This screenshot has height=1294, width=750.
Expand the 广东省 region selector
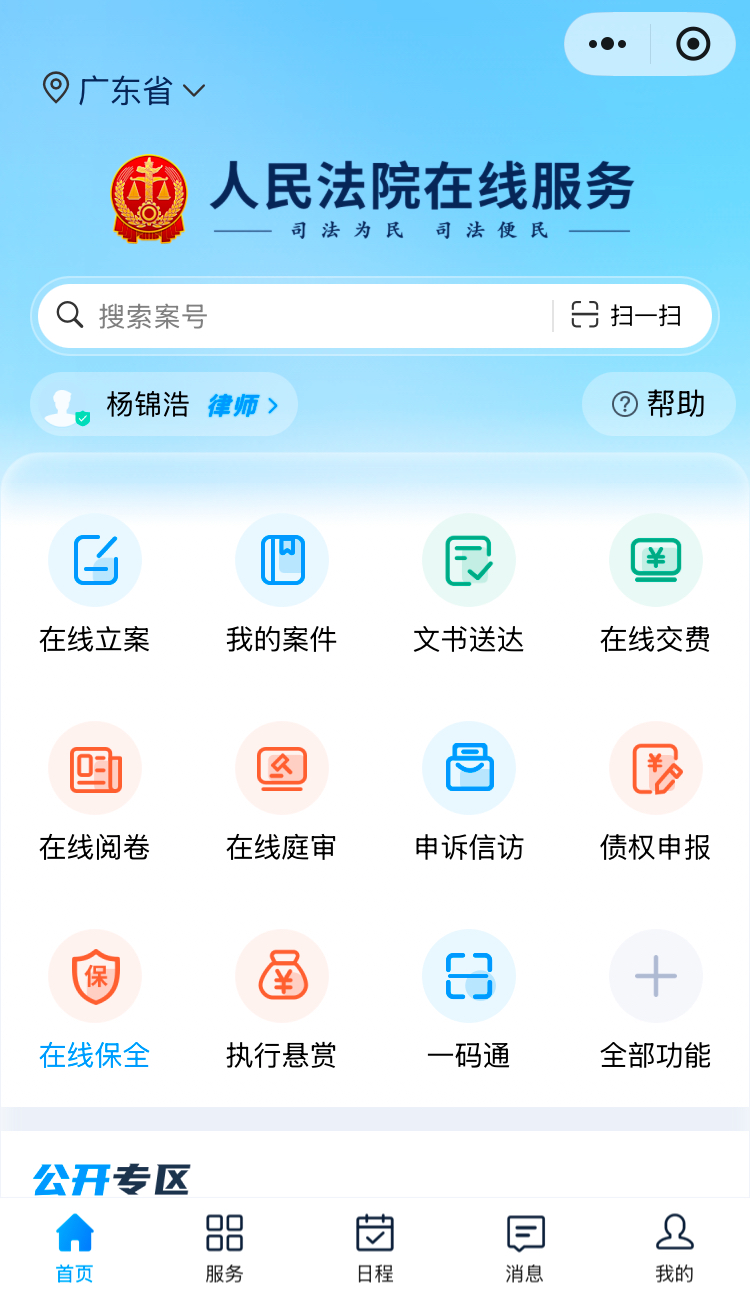pos(124,90)
